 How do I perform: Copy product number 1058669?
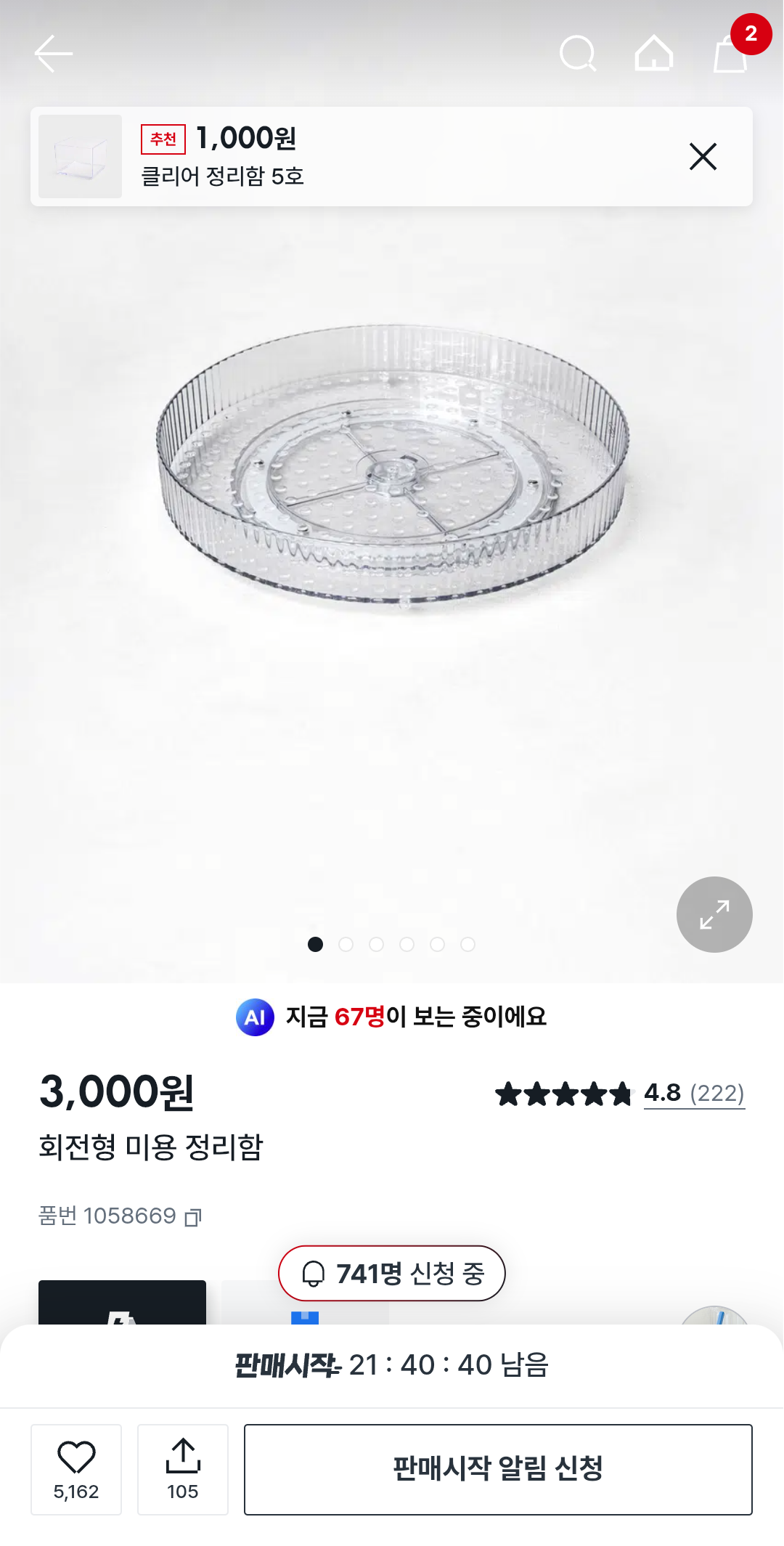coord(193,1217)
